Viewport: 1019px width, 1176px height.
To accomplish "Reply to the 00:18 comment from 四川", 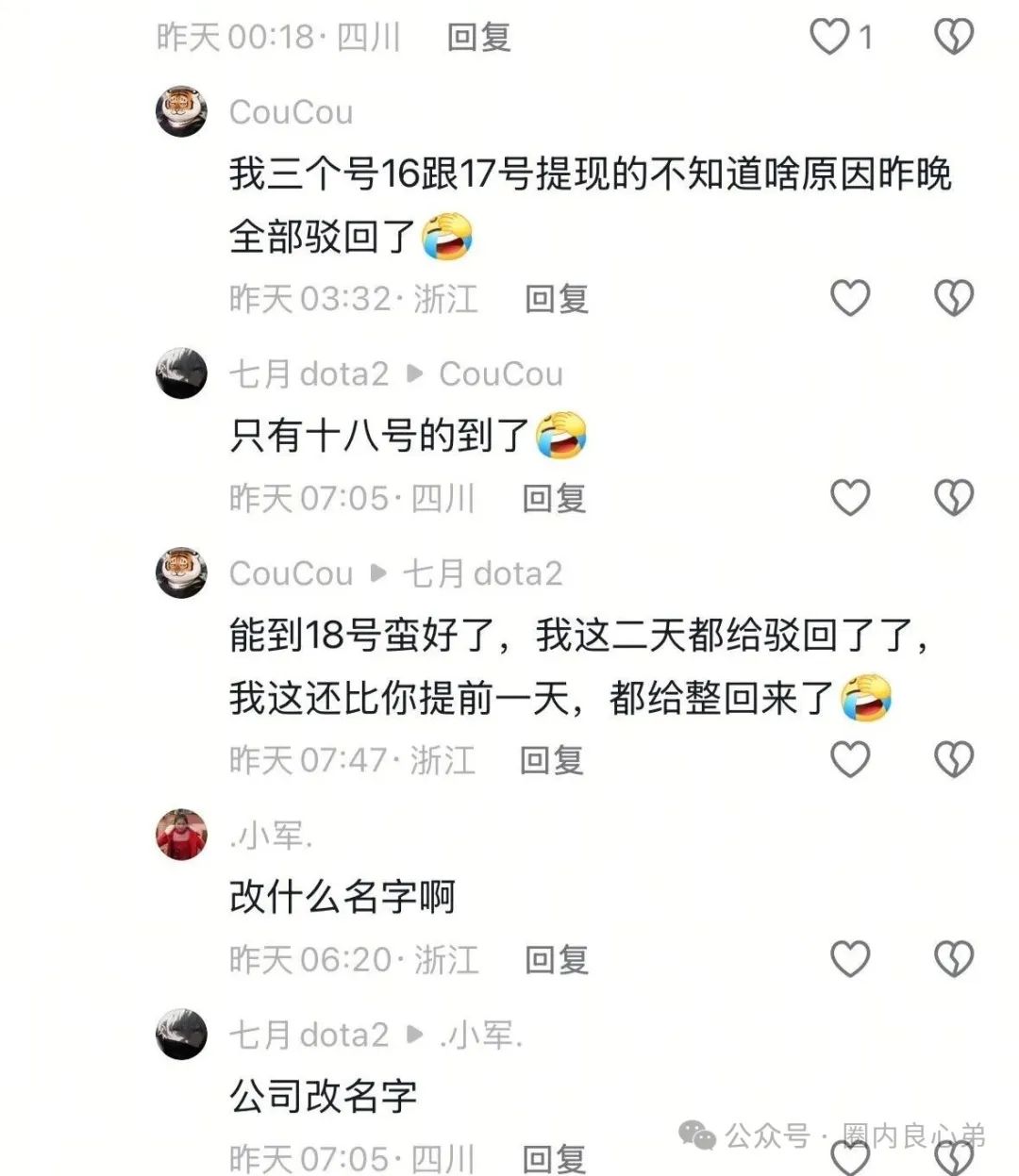I will (479, 37).
